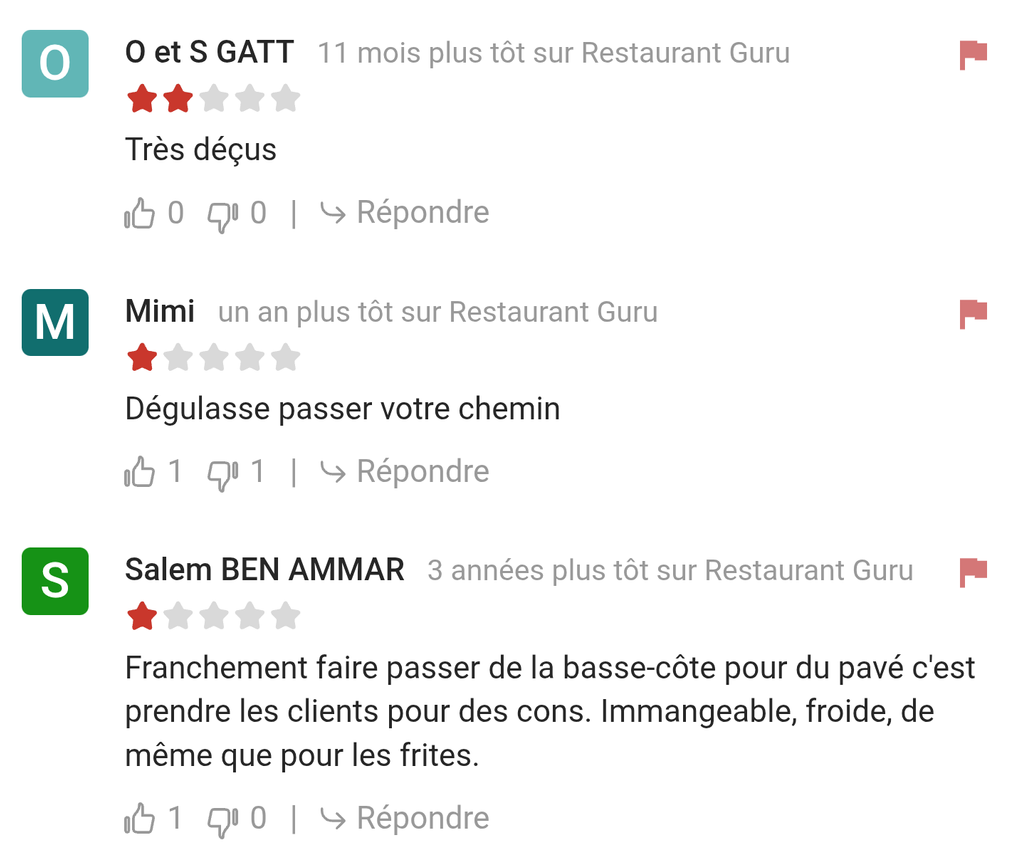This screenshot has height=855, width=1024.
Task: Like Salem BEN AMMAR's review
Action: click(x=141, y=819)
